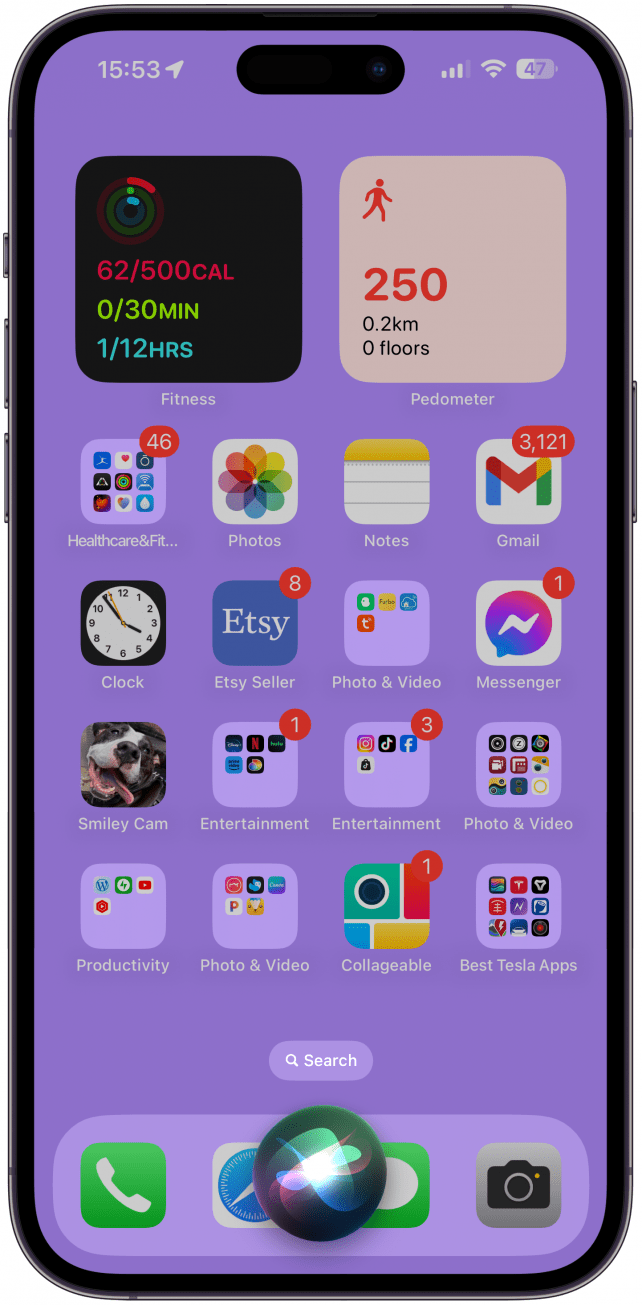Image resolution: width=642 pixels, height=1305 pixels.
Task: Open Entertainment folder with Netflix inside
Action: click(x=255, y=765)
